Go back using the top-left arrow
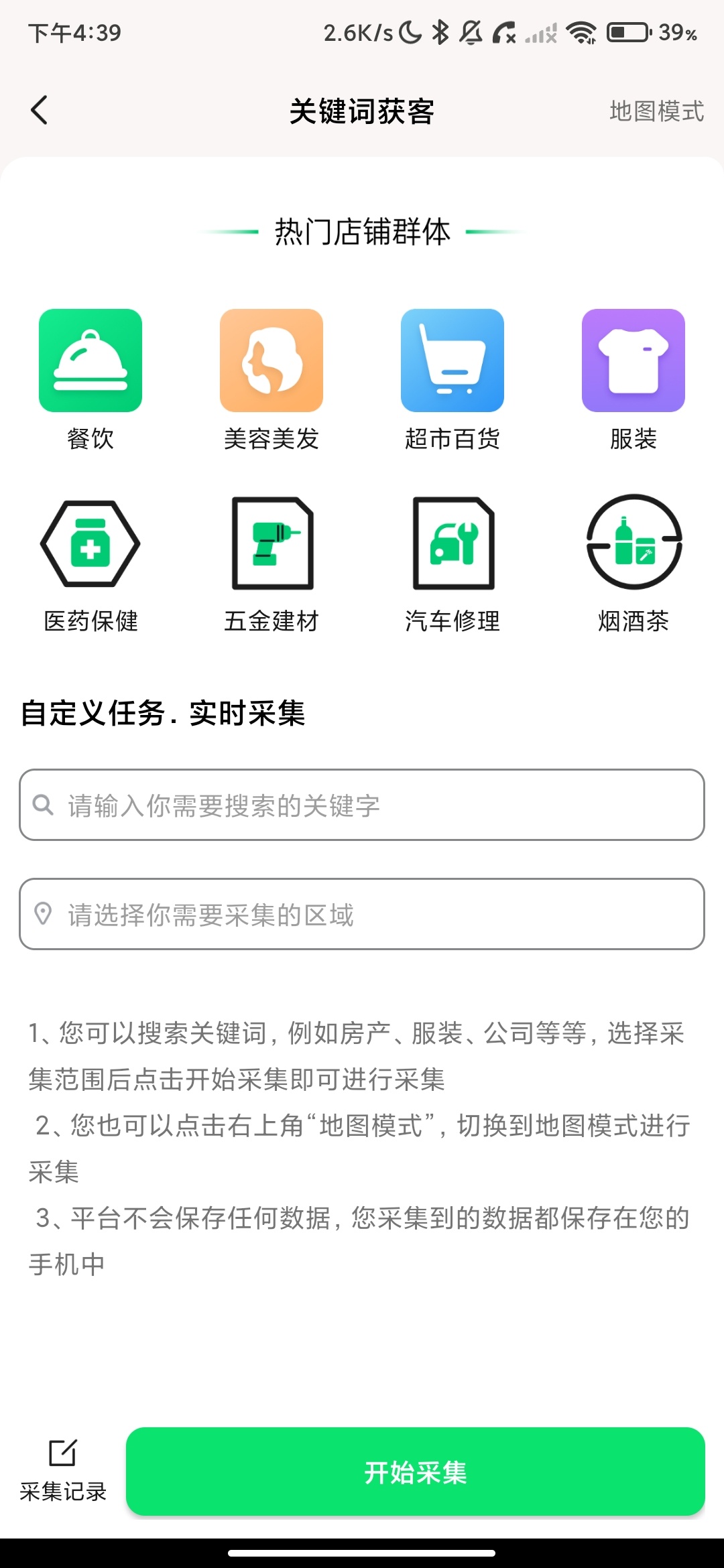 pyautogui.click(x=40, y=111)
